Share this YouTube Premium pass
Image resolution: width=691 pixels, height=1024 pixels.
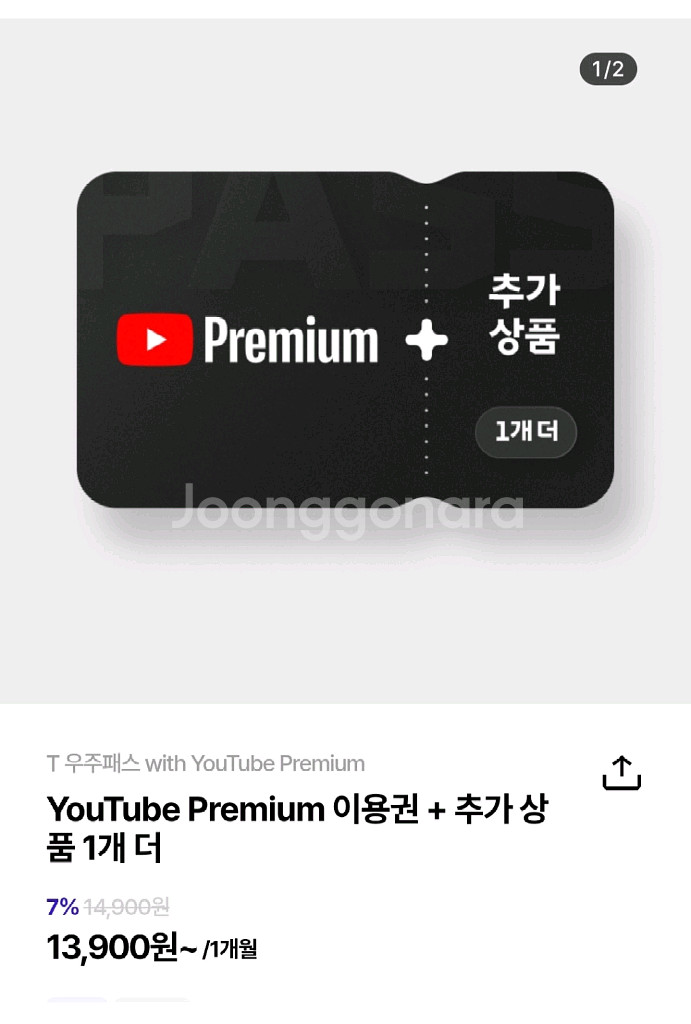coord(621,773)
